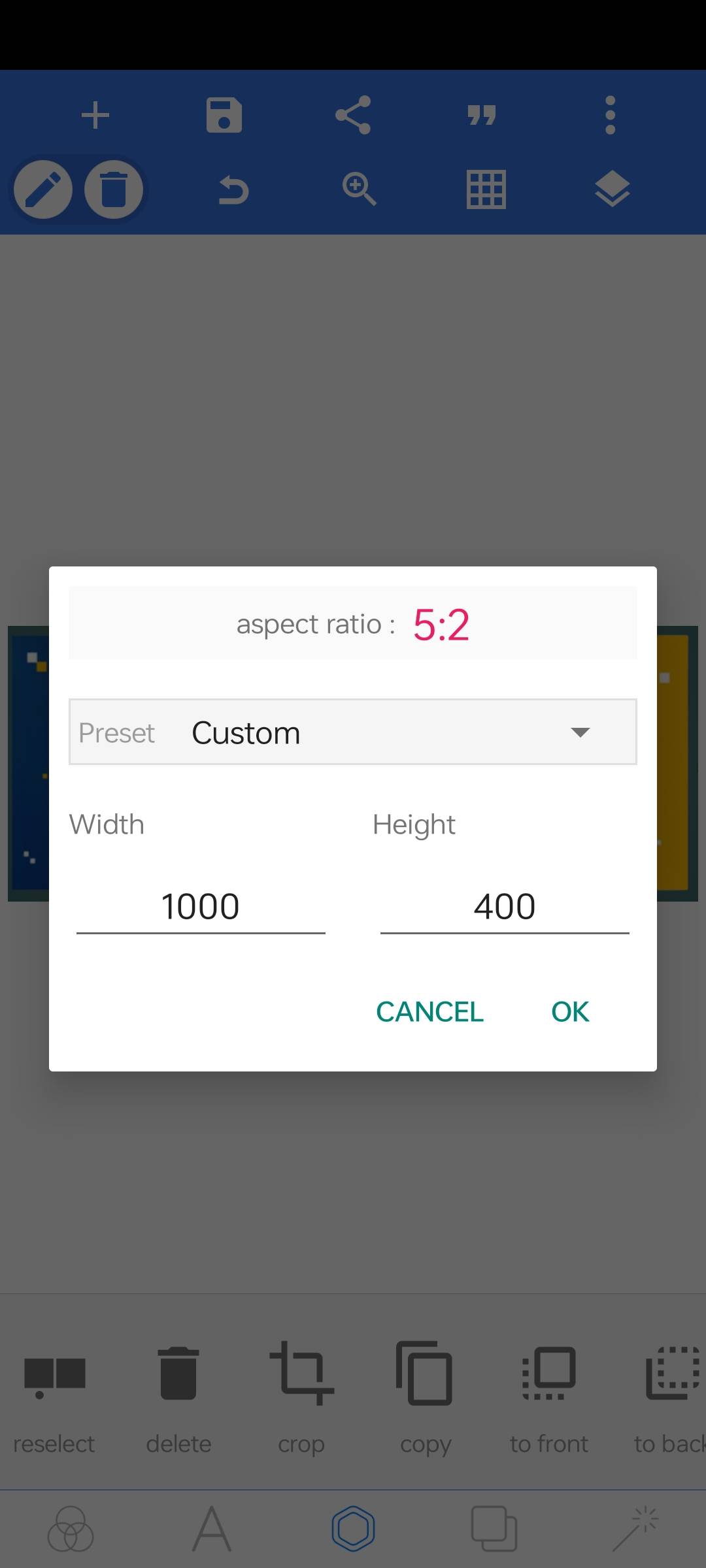Open the Preset dropdown showing Custom
Screen dimensions: 706x1568
353,732
